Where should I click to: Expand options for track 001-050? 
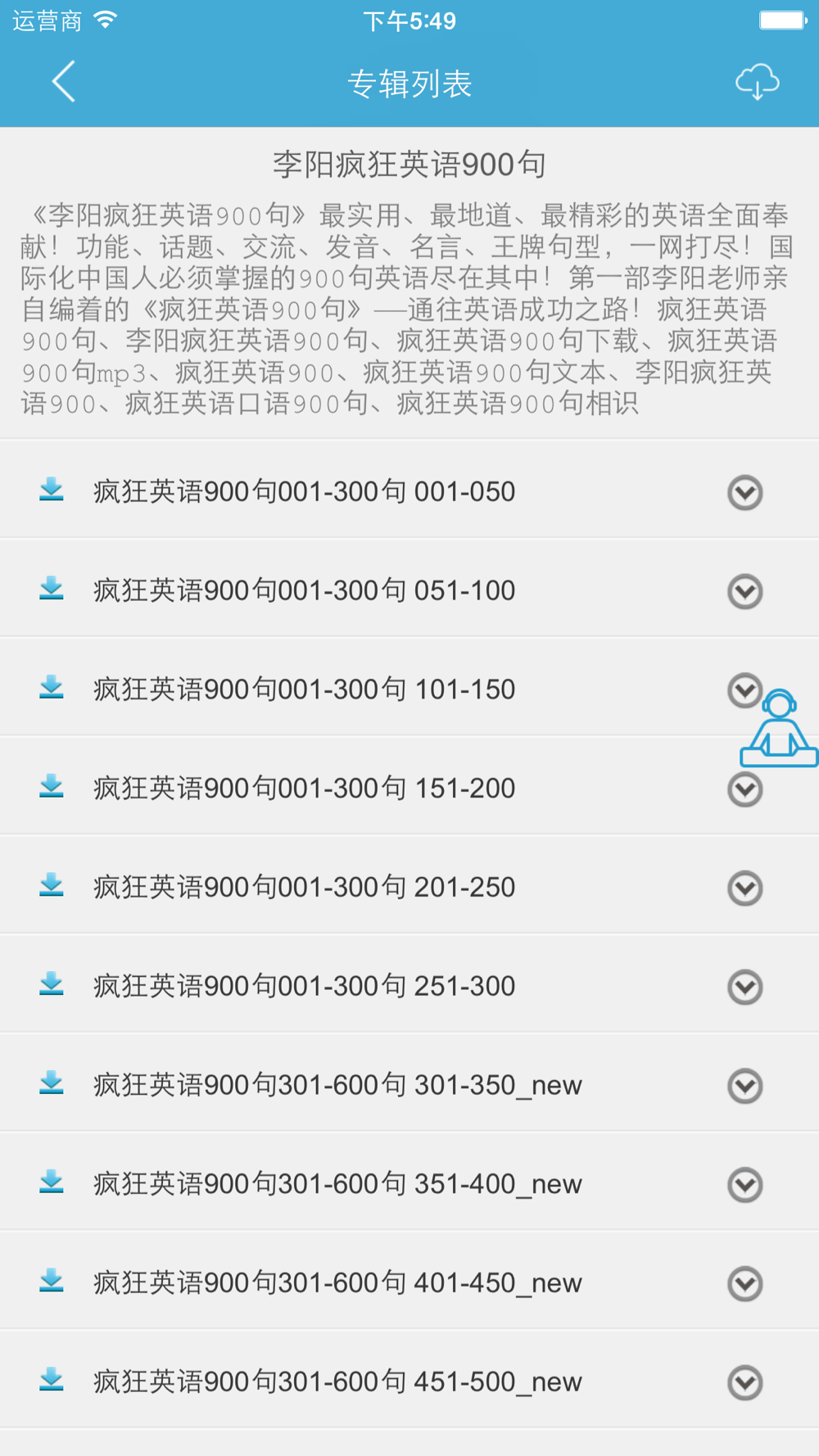click(x=745, y=493)
